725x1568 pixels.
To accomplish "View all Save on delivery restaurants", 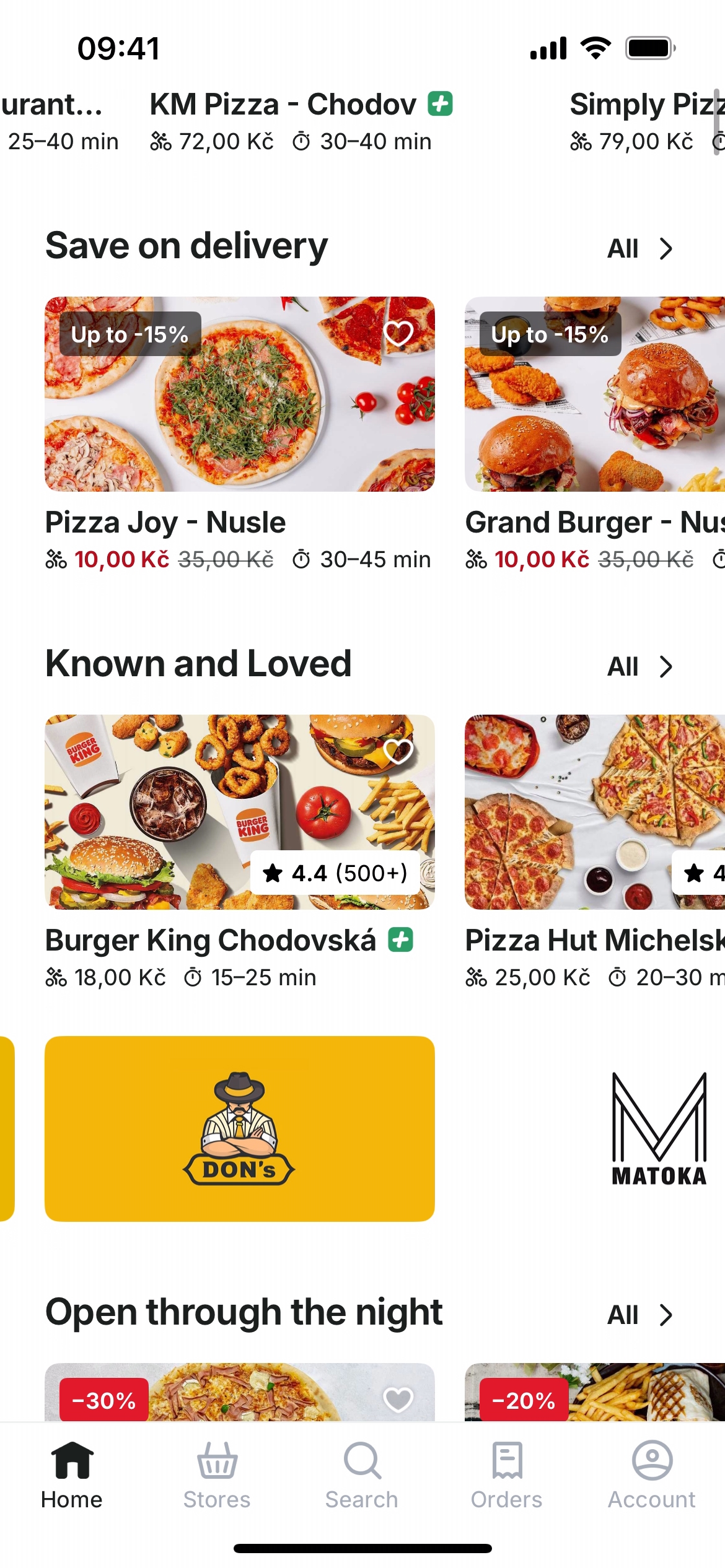I will pyautogui.click(x=640, y=249).
